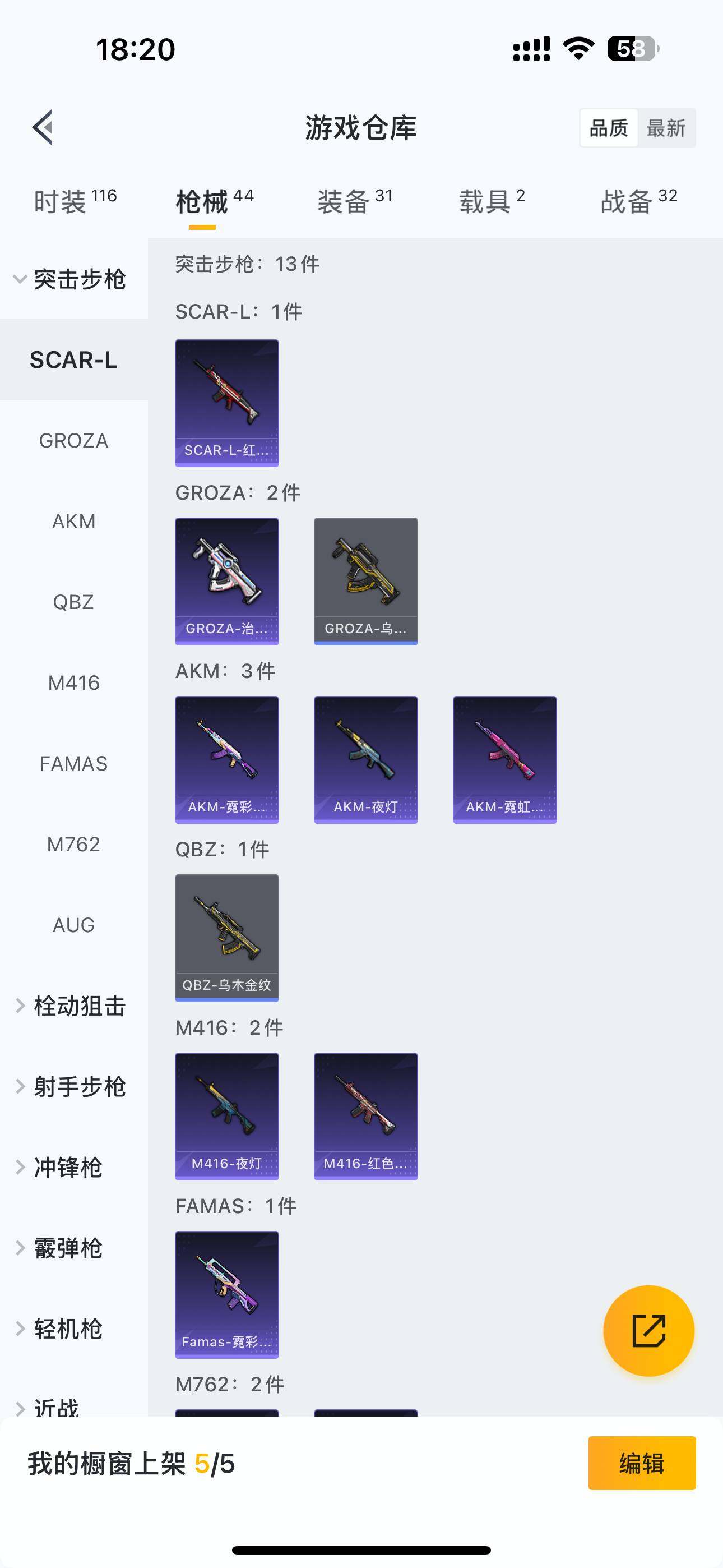Switch sorting to 最新 newest

click(x=667, y=128)
